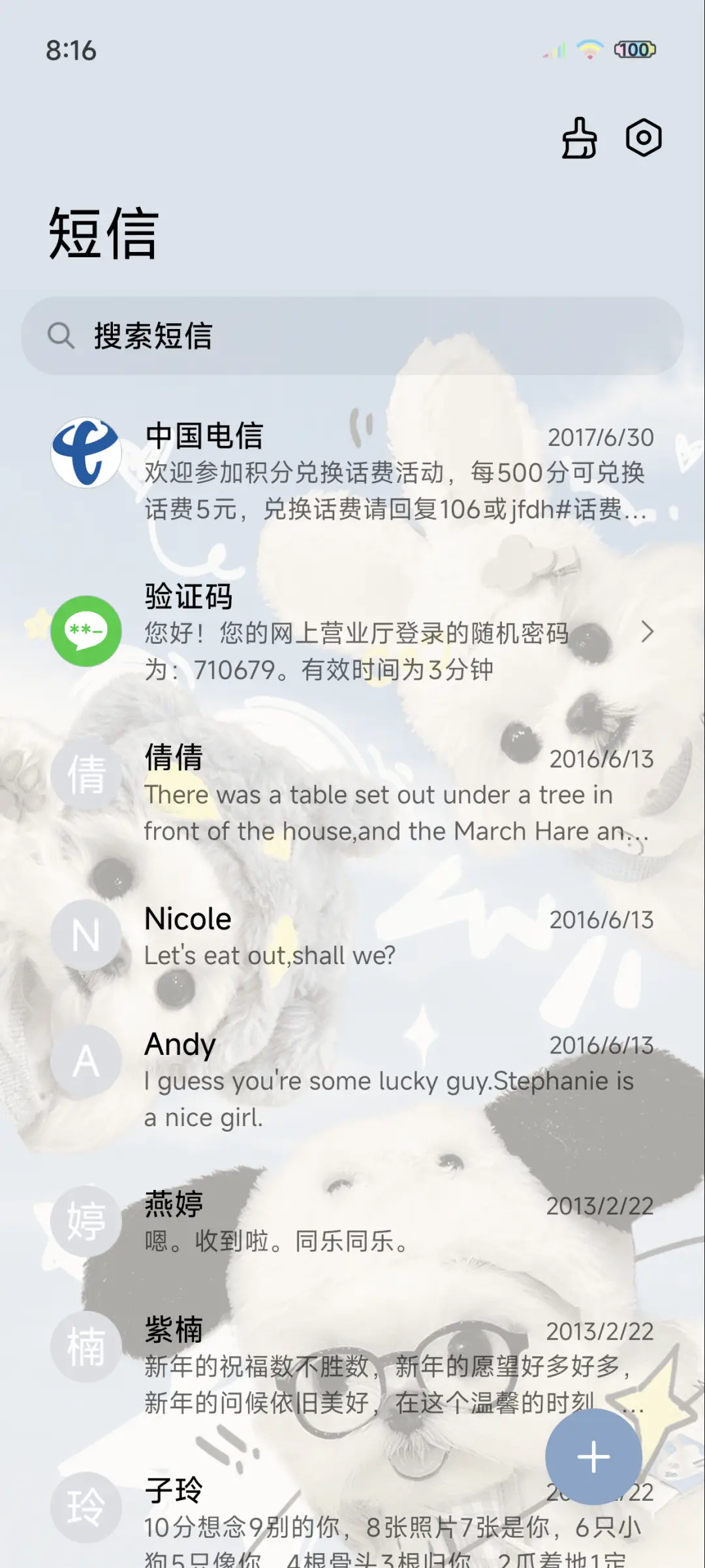
Task: Tap Andy's circular 'A' avatar
Action: (86, 1063)
